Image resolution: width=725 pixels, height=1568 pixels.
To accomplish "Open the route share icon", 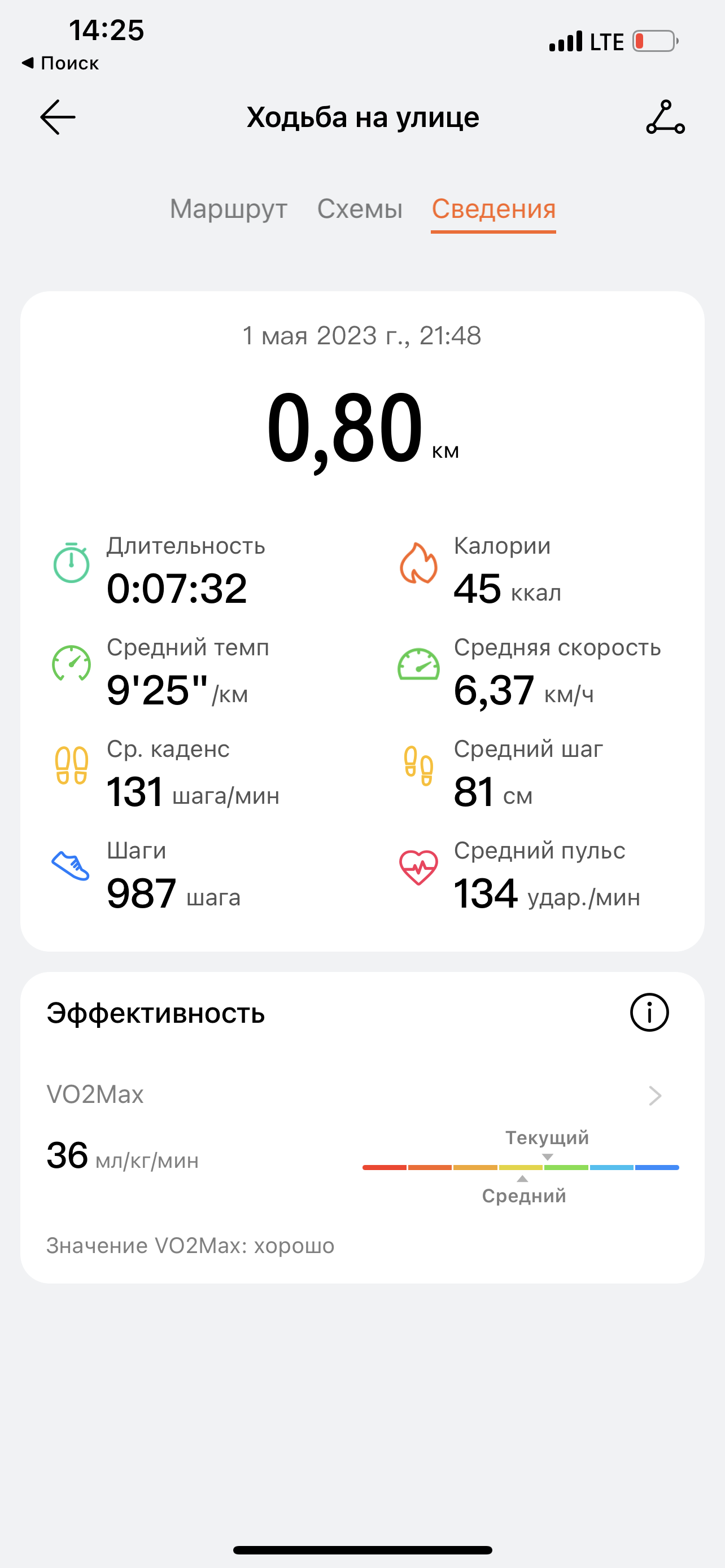I will pos(665,117).
